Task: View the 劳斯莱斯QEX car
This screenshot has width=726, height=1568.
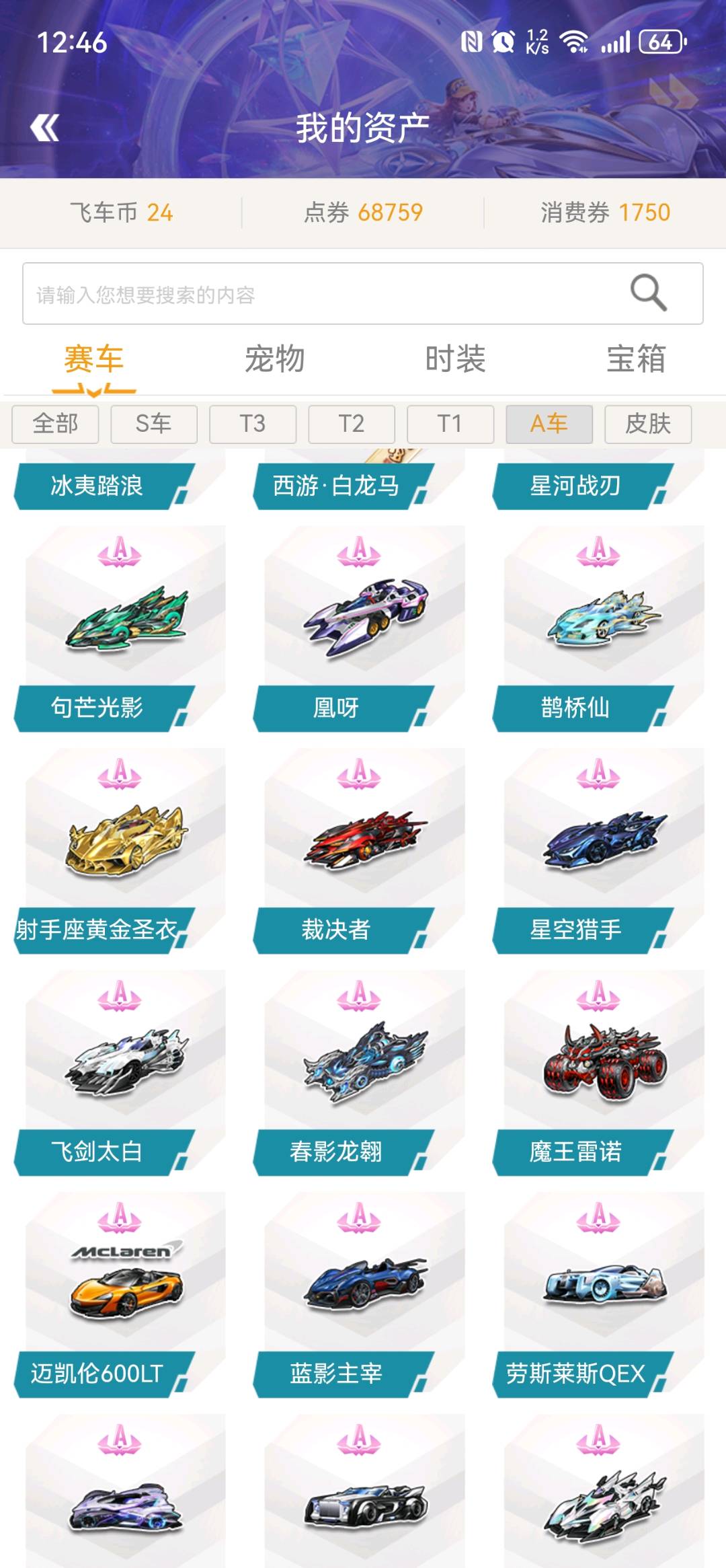Action: [600, 1295]
